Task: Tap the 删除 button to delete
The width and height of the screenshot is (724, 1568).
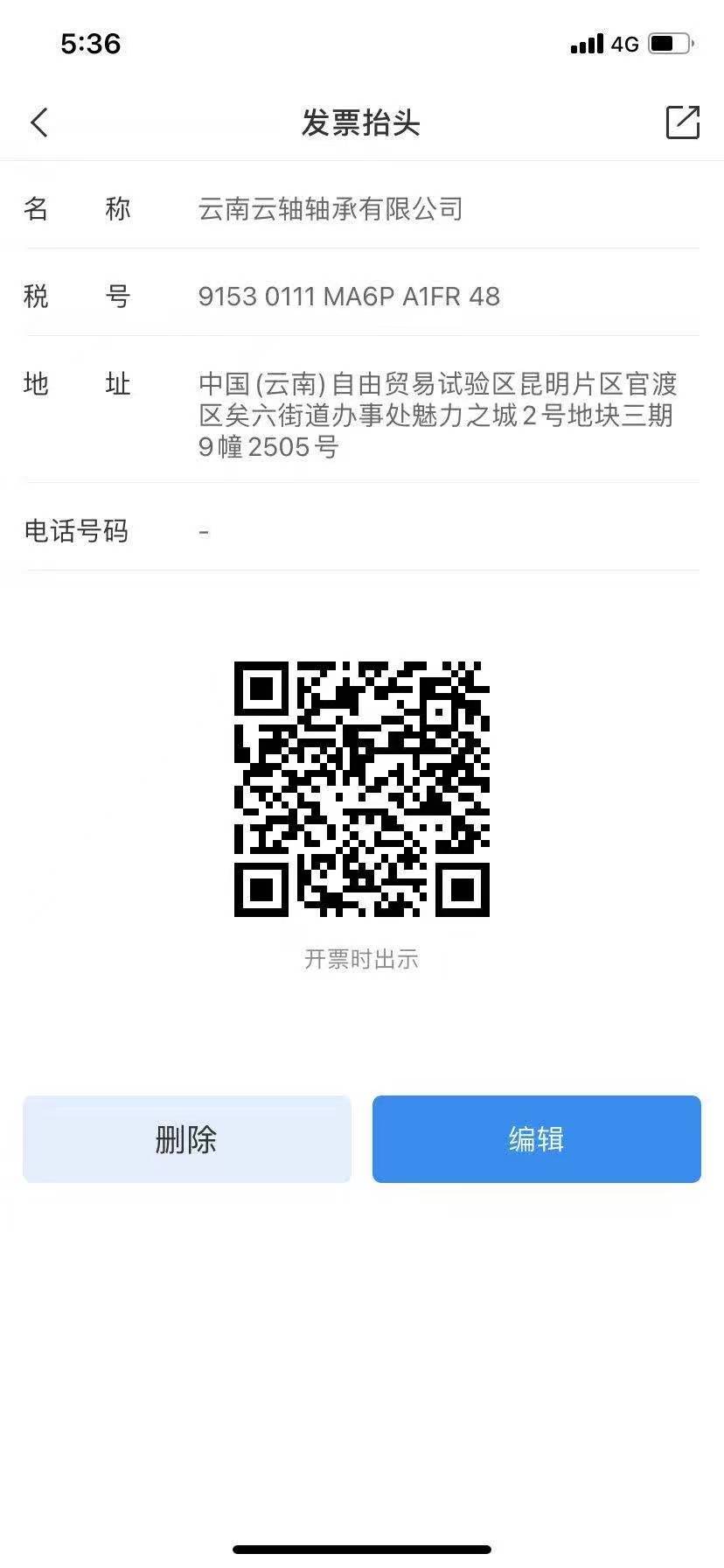Action: (186, 1139)
